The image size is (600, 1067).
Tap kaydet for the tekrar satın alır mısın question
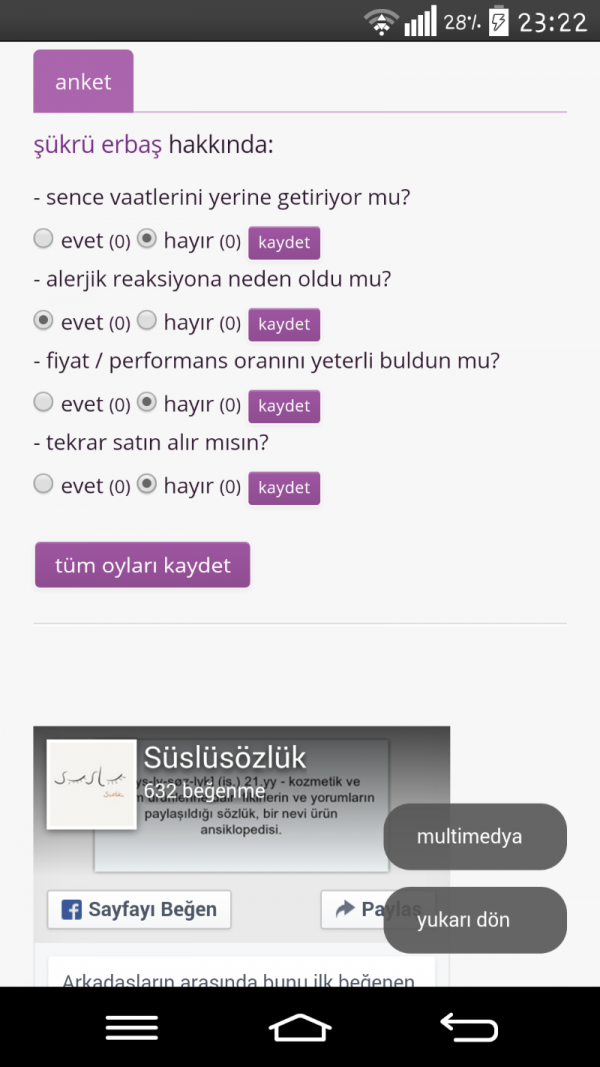click(x=284, y=488)
